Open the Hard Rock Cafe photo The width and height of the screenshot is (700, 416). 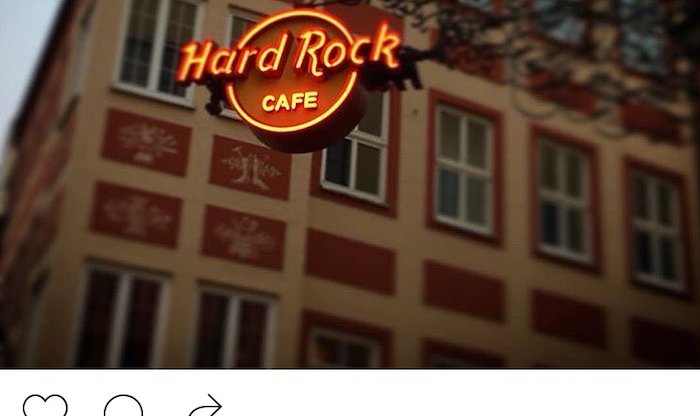click(350, 185)
